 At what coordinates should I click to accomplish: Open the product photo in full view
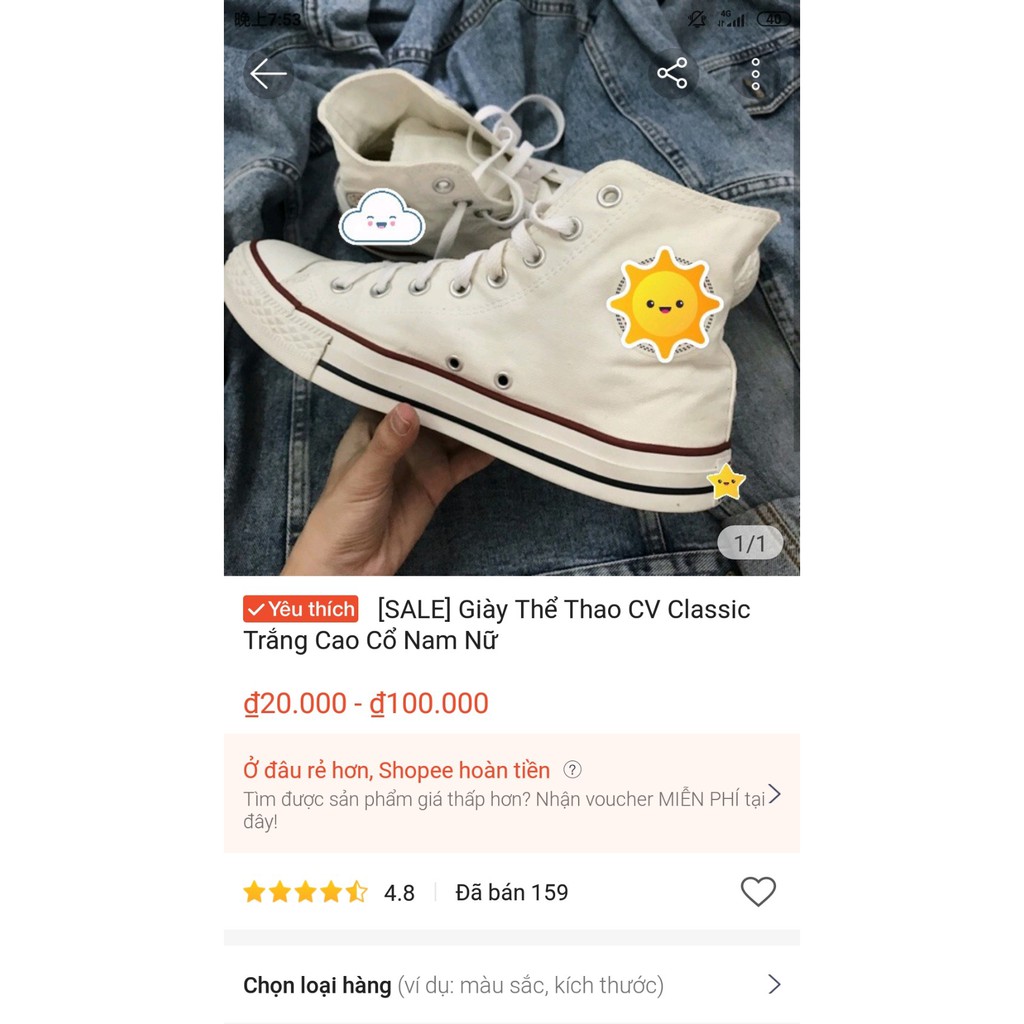click(511, 287)
